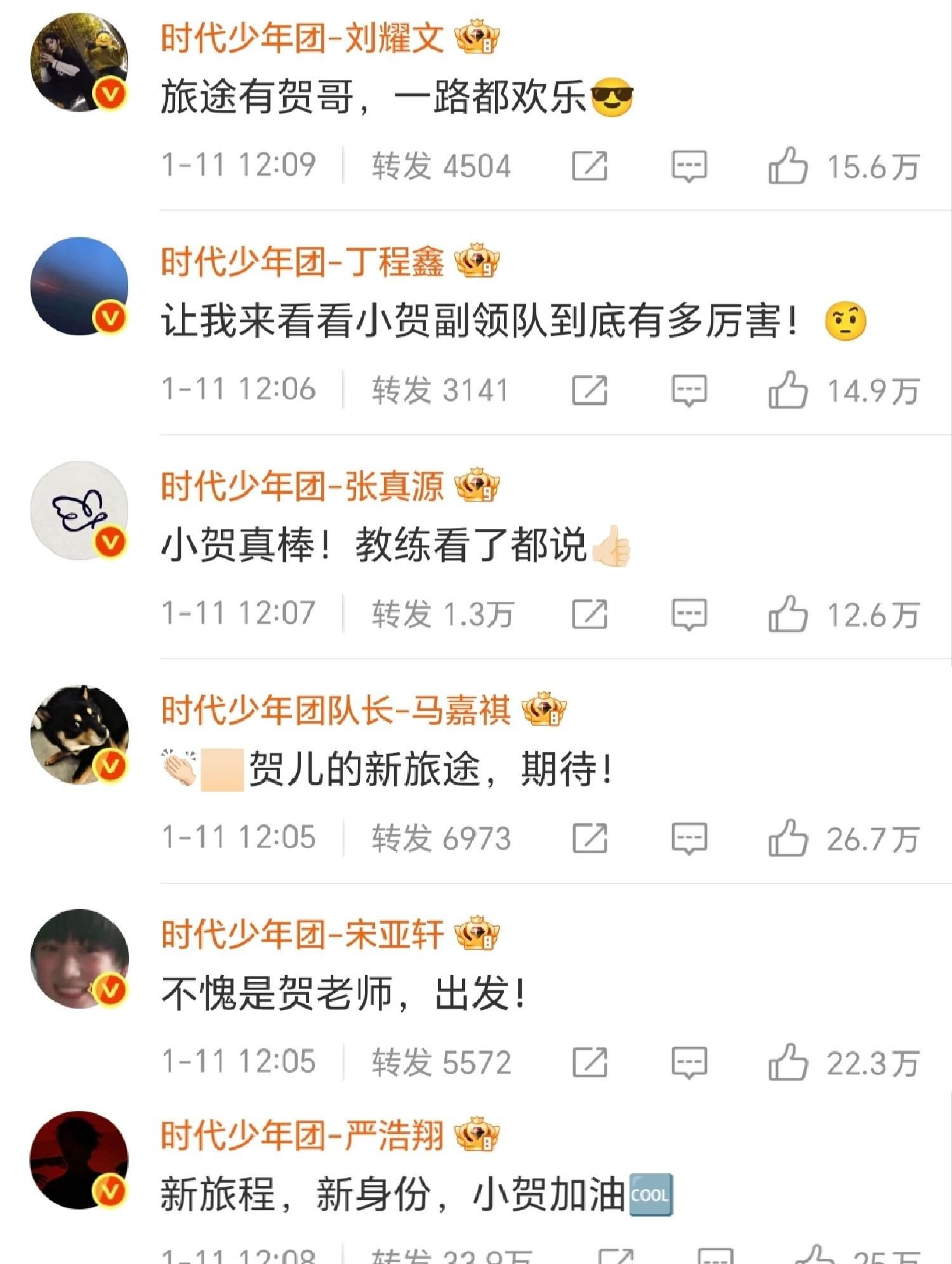Tap username 时代少年团-宋亚轩
Image resolution: width=952 pixels, height=1264 pixels.
[x=302, y=935]
